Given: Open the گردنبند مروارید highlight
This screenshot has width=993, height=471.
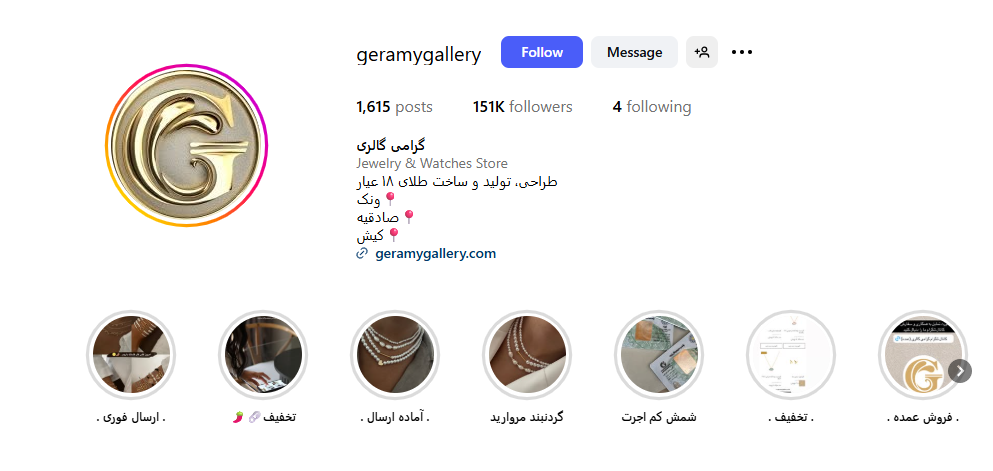Looking at the screenshot, I should pyautogui.click(x=527, y=354).
